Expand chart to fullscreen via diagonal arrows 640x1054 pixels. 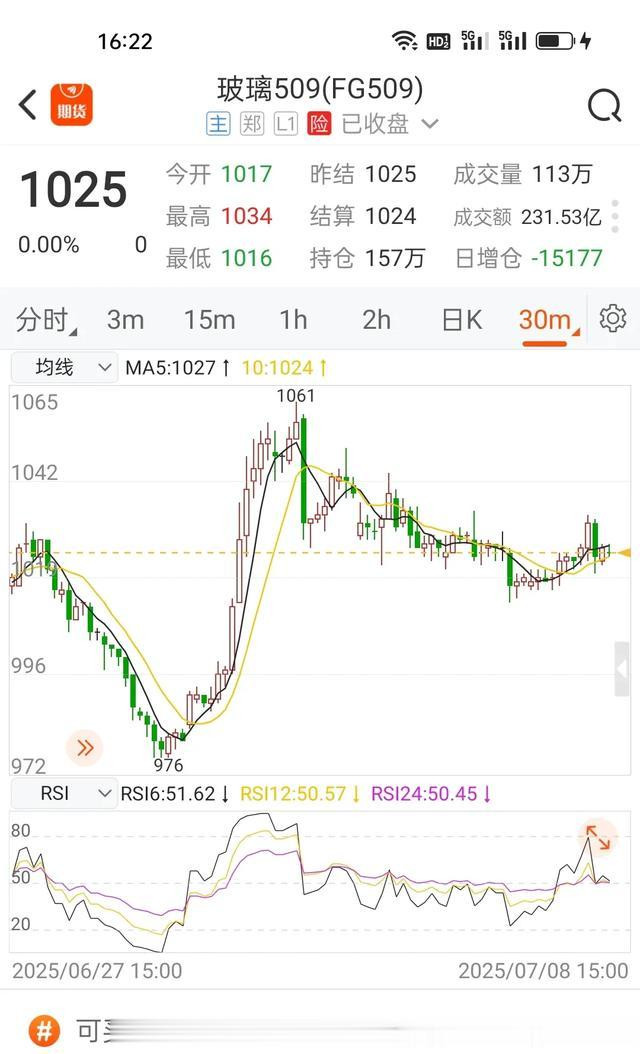pos(597,837)
